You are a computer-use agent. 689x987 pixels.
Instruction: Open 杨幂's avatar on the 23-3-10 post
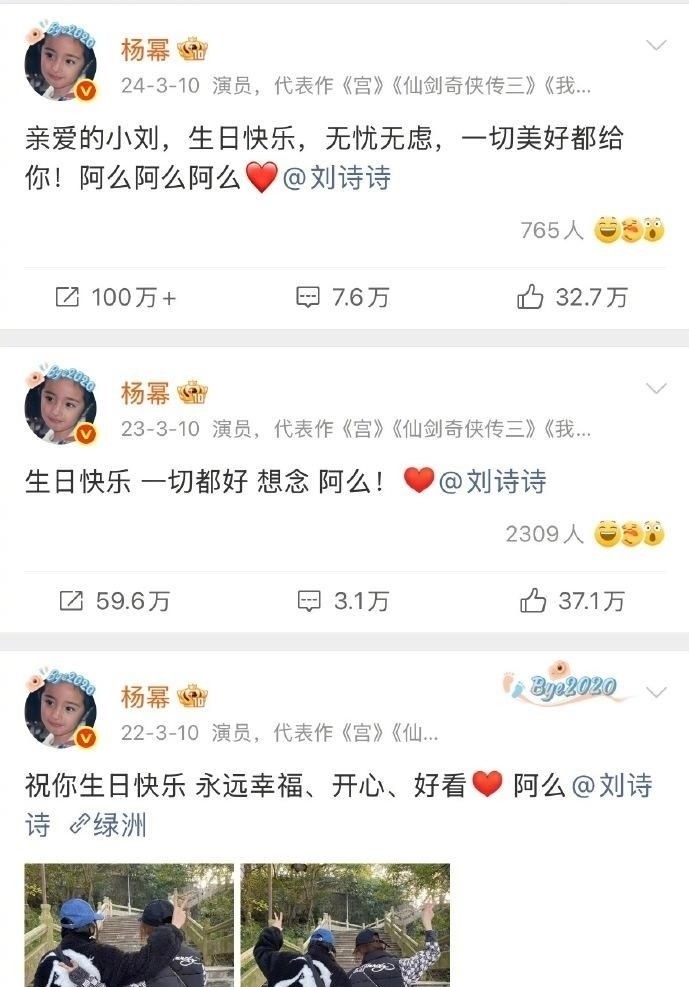[60, 407]
